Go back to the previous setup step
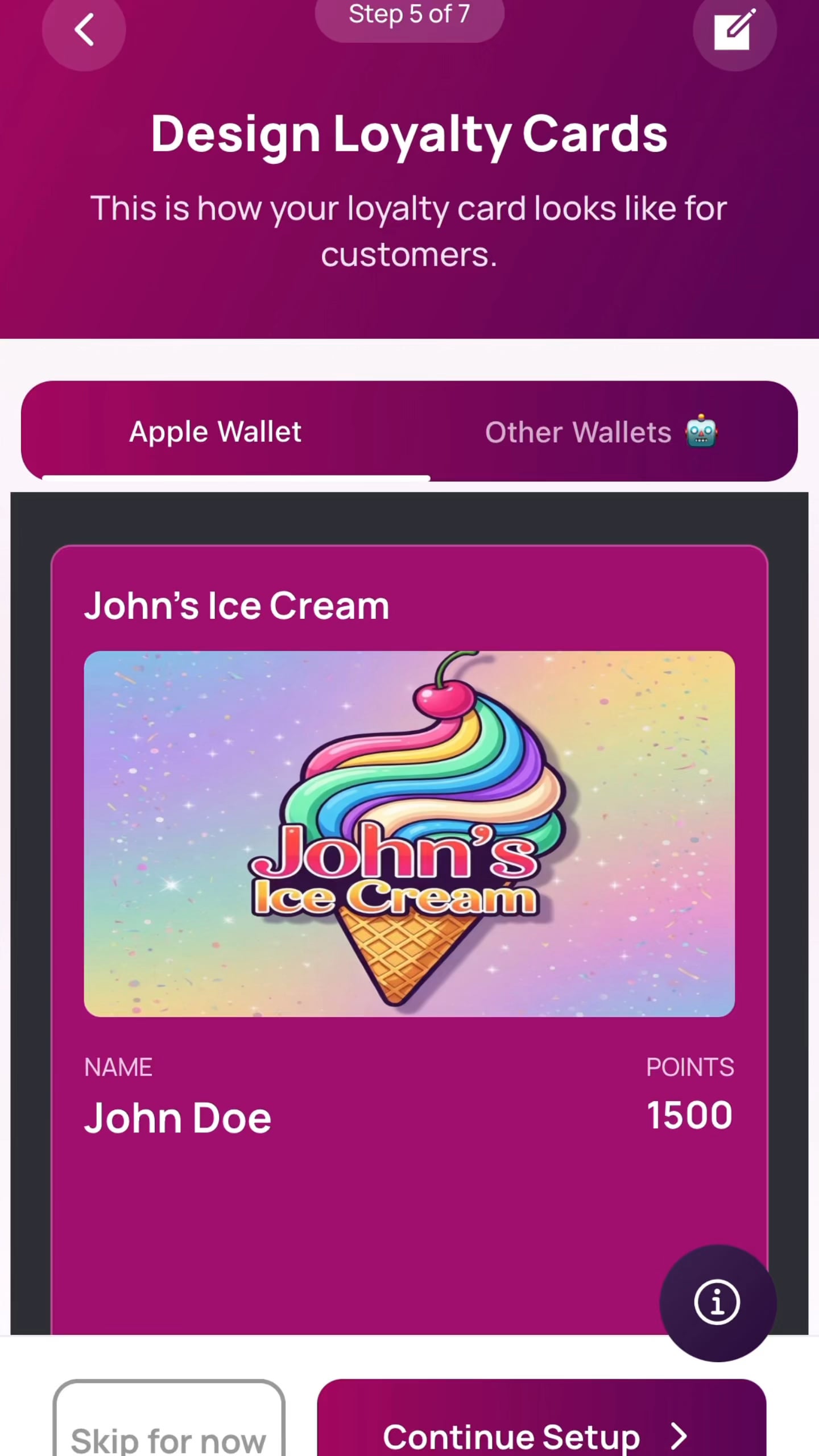Viewport: 819px width, 1456px height. (84, 30)
